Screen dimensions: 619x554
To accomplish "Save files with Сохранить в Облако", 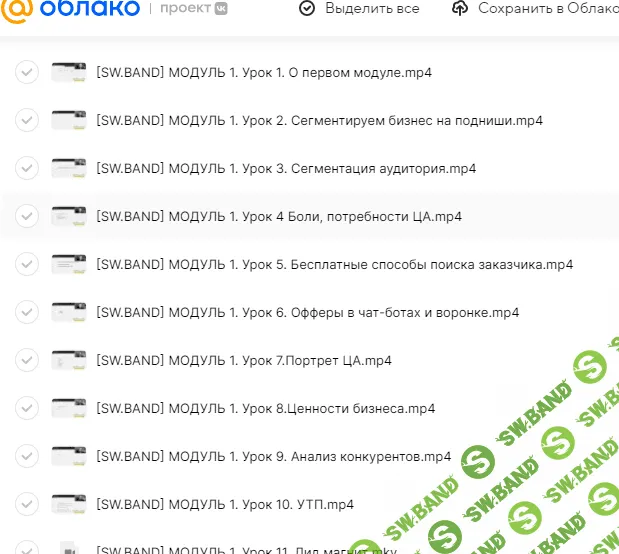I will click(x=534, y=9).
